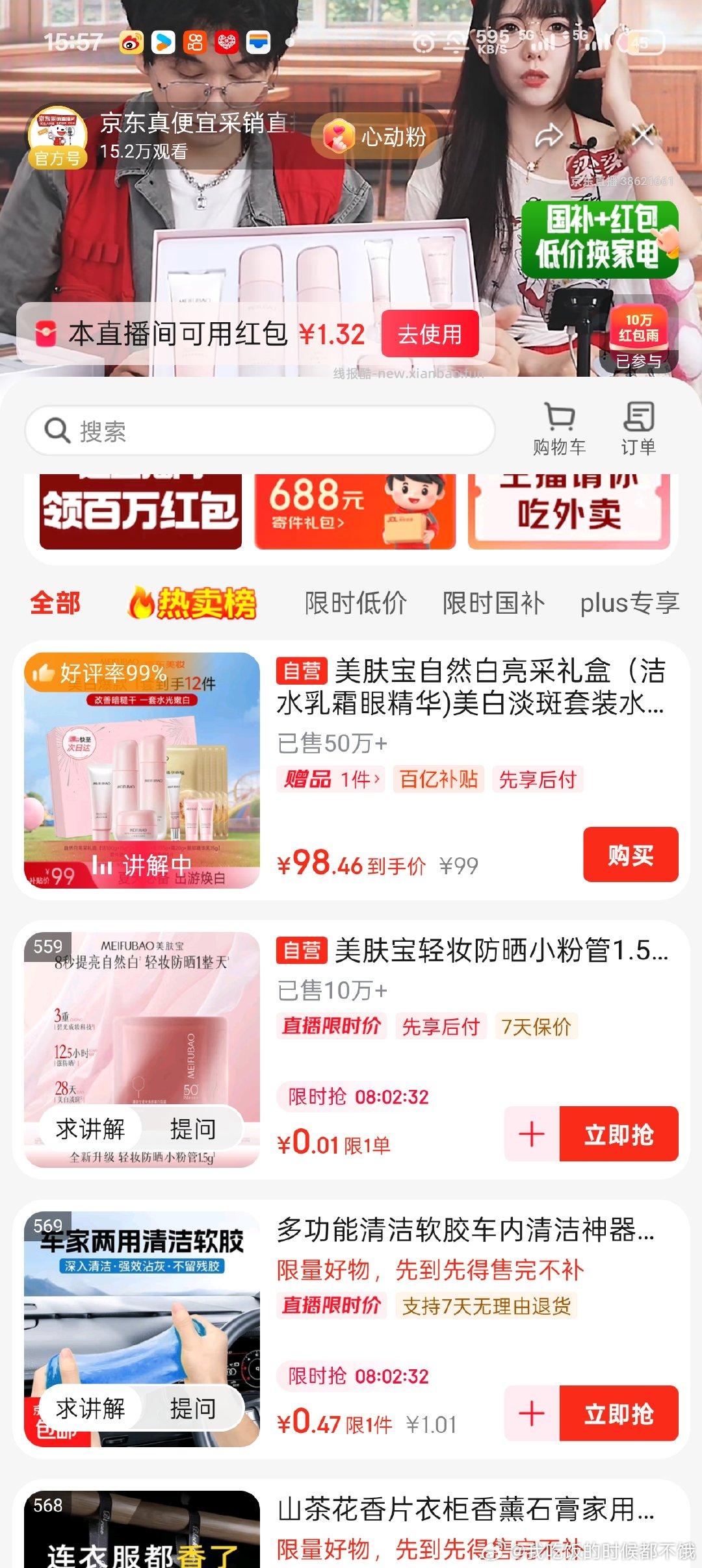Select the 限时低价 tab

pos(356,603)
